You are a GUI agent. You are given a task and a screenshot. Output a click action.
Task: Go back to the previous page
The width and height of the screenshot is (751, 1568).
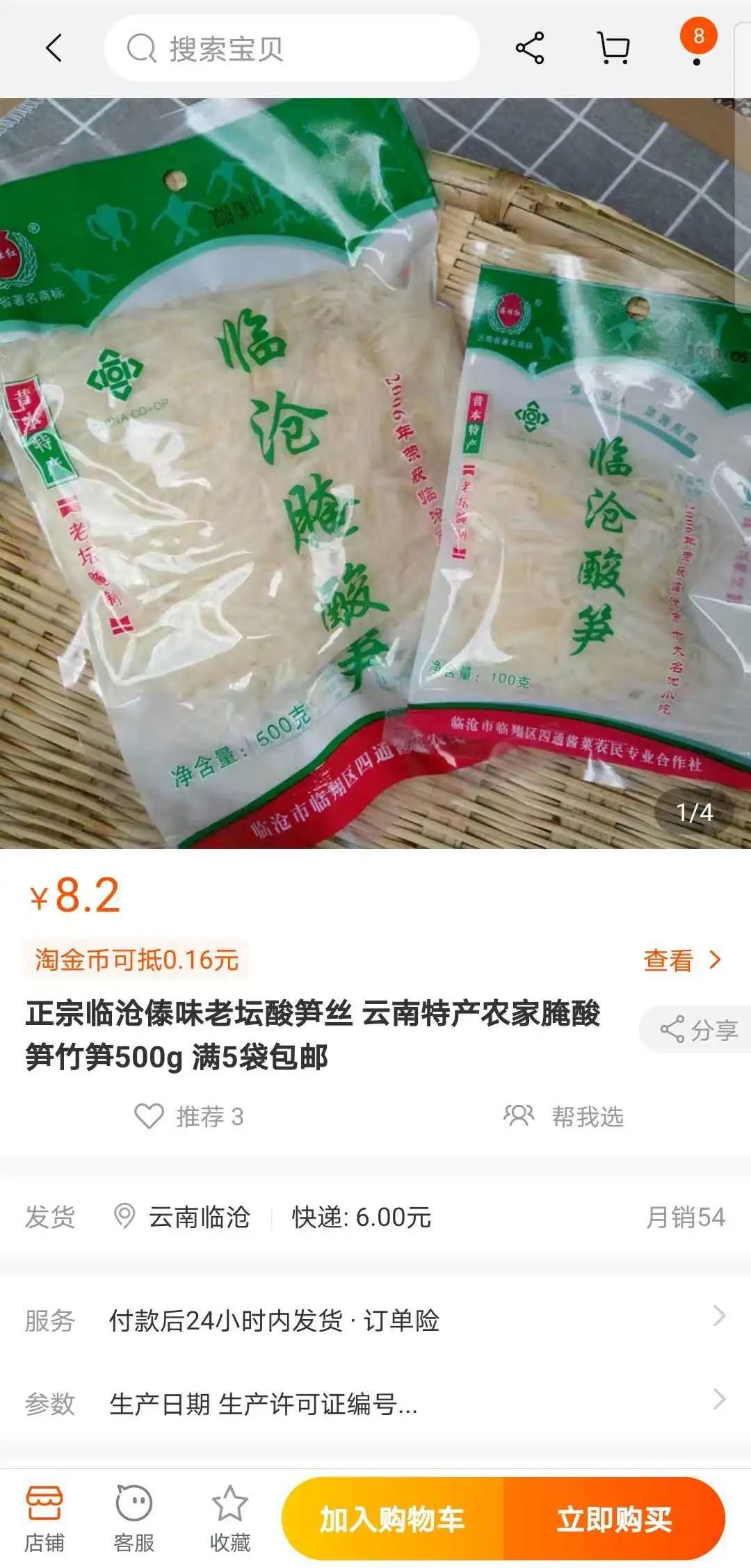coord(54,49)
